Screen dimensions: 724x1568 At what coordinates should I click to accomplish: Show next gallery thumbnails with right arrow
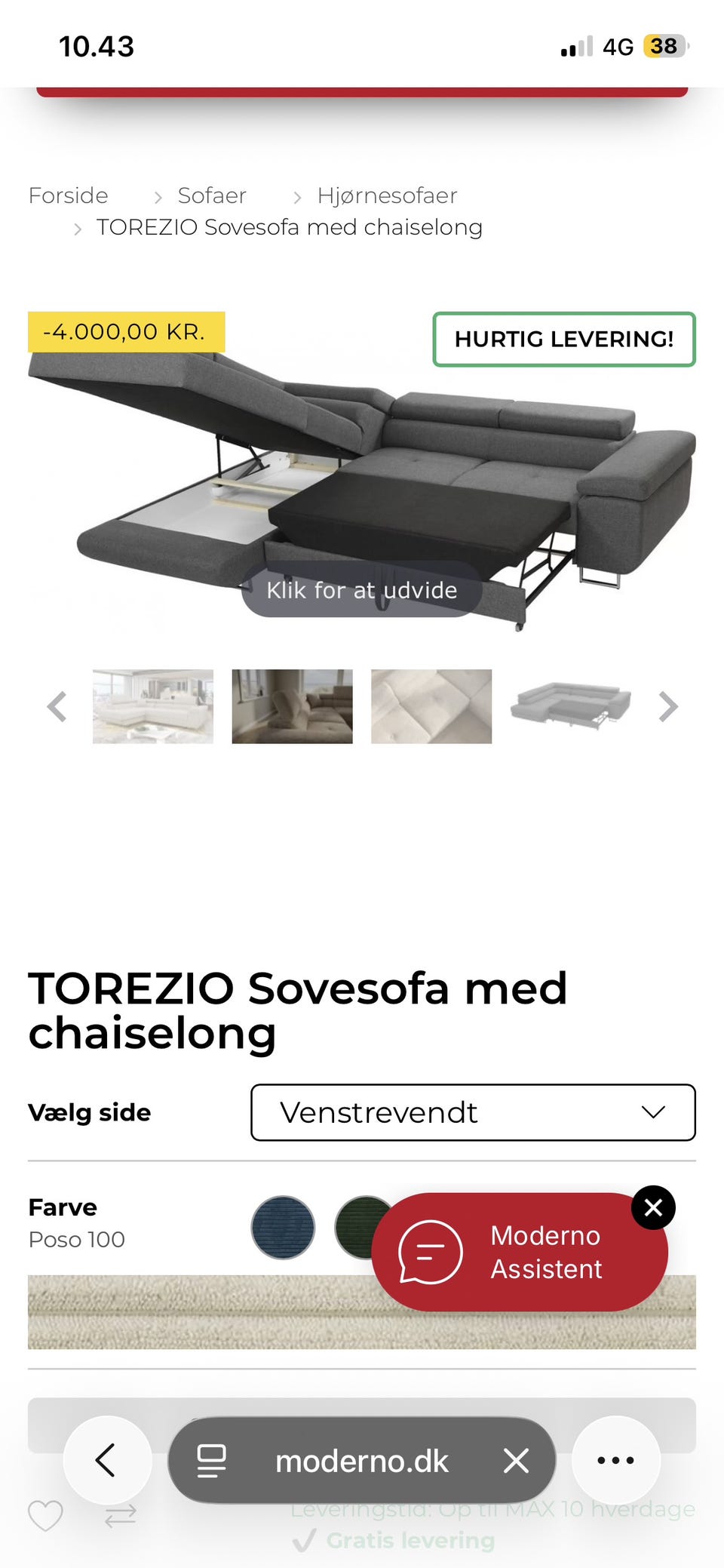pyautogui.click(x=667, y=707)
